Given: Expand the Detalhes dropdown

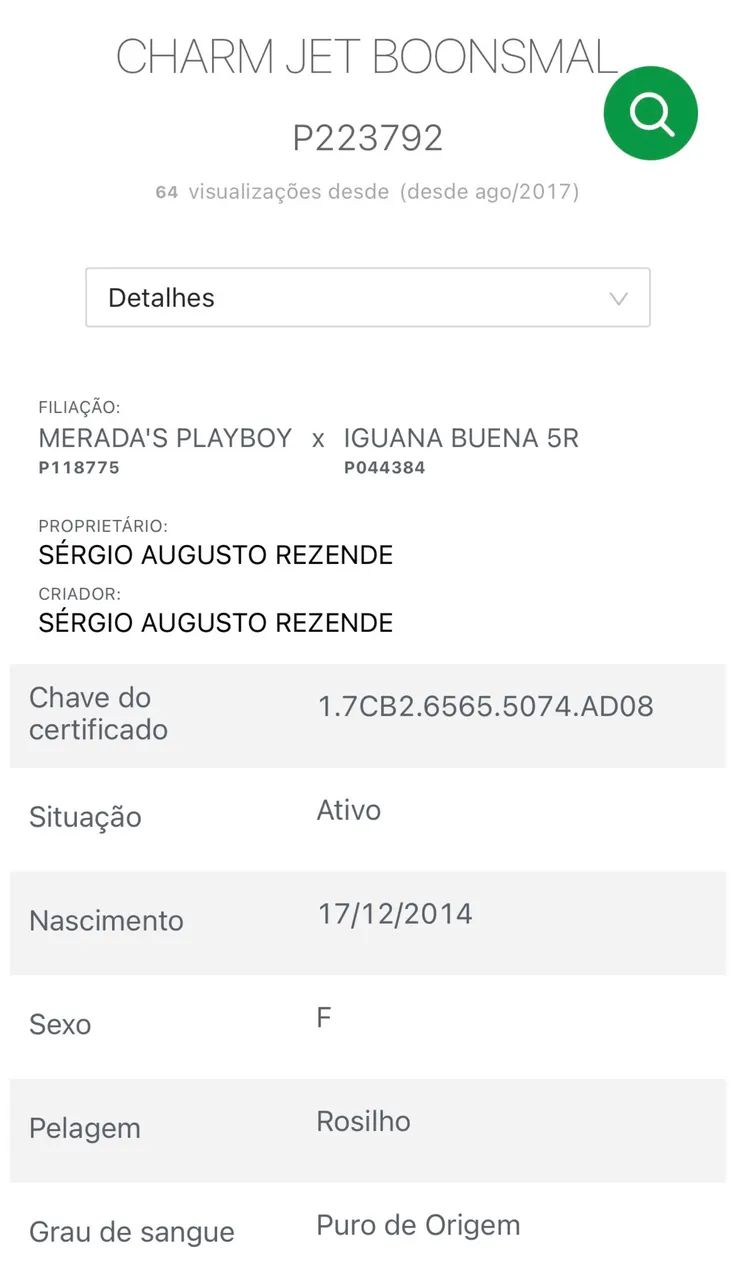Looking at the screenshot, I should tap(368, 298).
